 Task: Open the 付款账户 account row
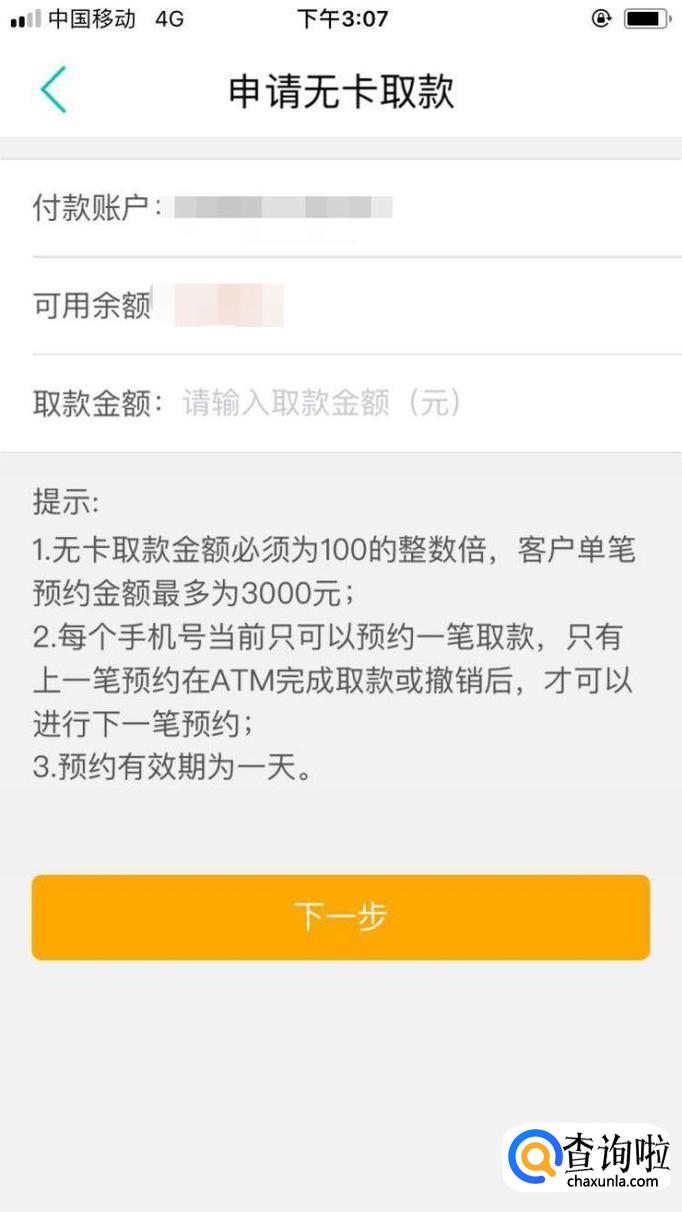tap(341, 208)
